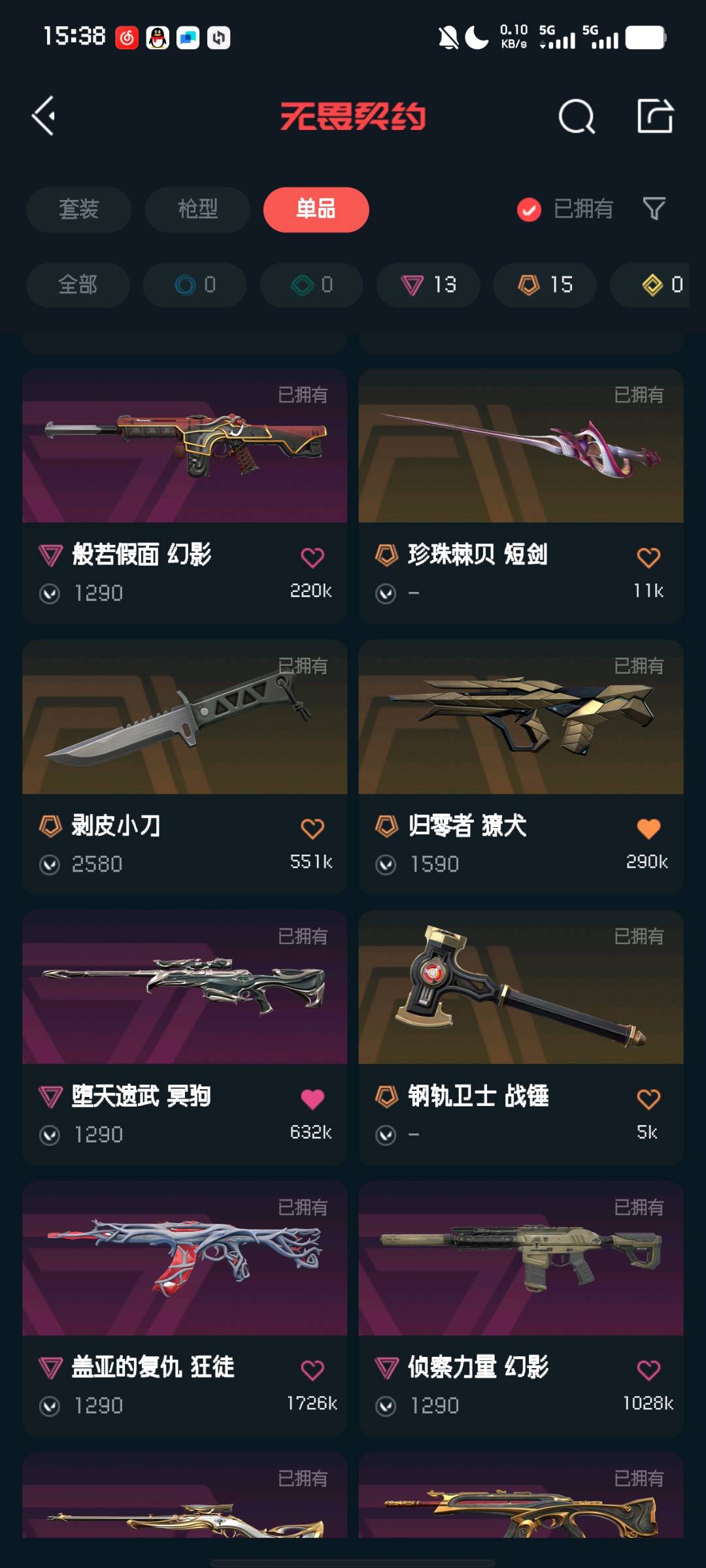
Task: Uncheck the 已拥有 filter checkbox
Action: (529, 210)
